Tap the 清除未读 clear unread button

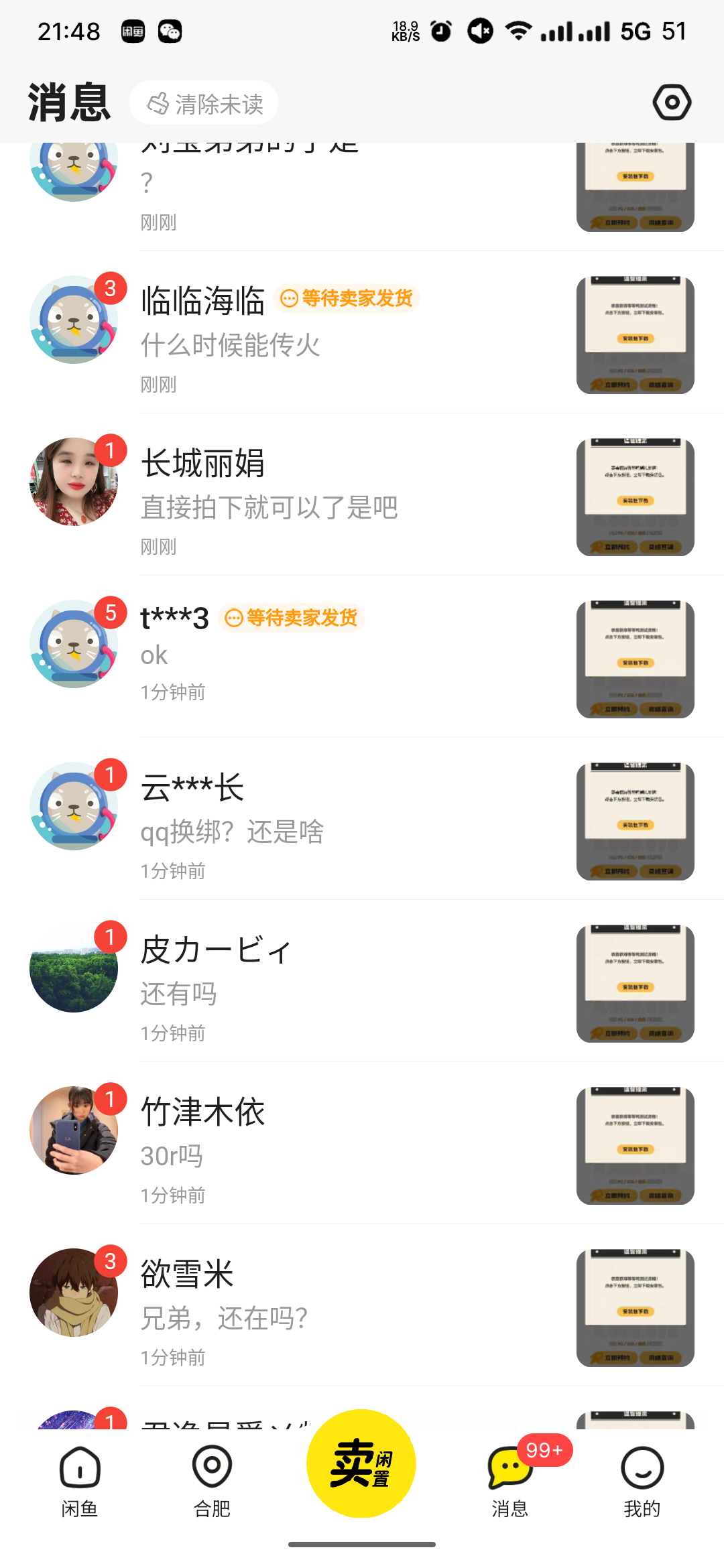point(203,102)
